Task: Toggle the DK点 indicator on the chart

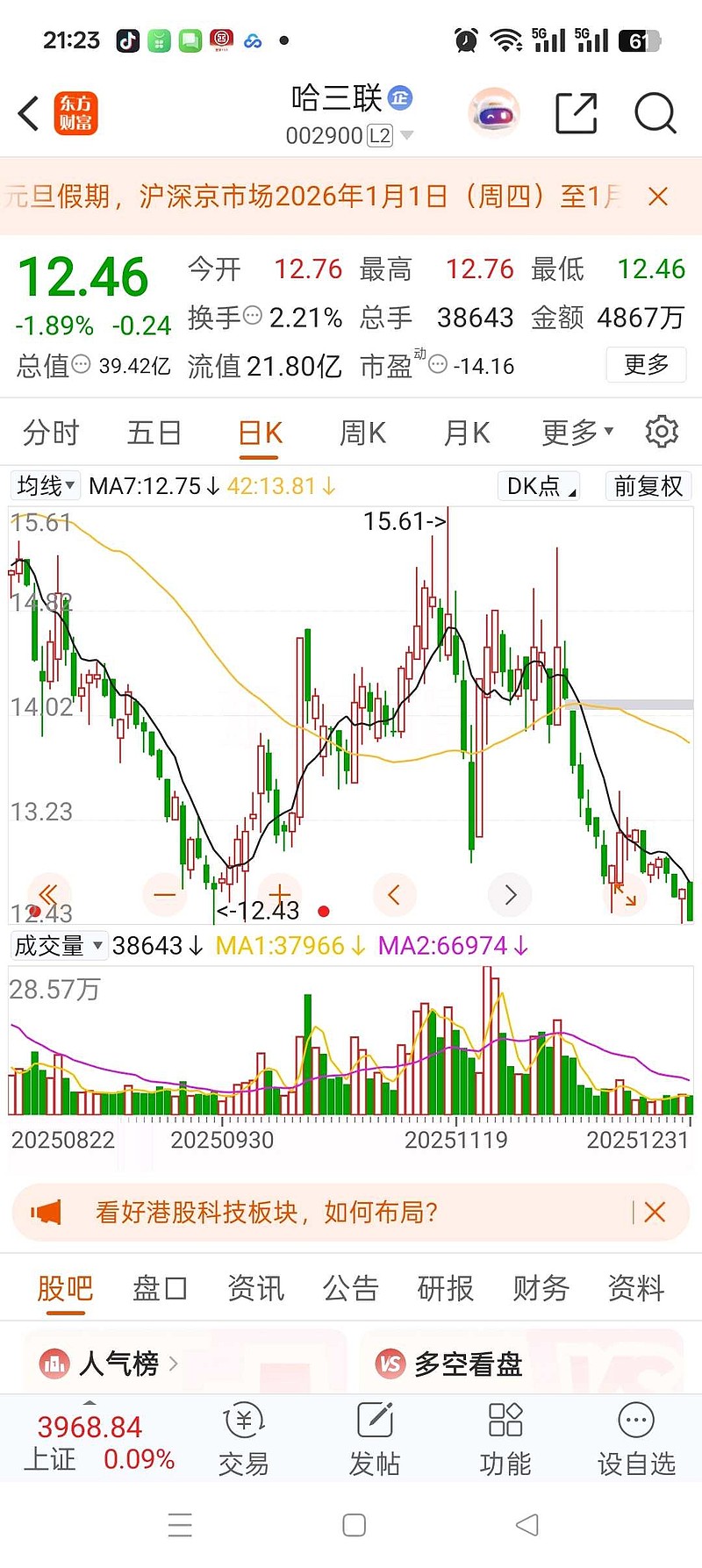Action: pyautogui.click(x=536, y=485)
